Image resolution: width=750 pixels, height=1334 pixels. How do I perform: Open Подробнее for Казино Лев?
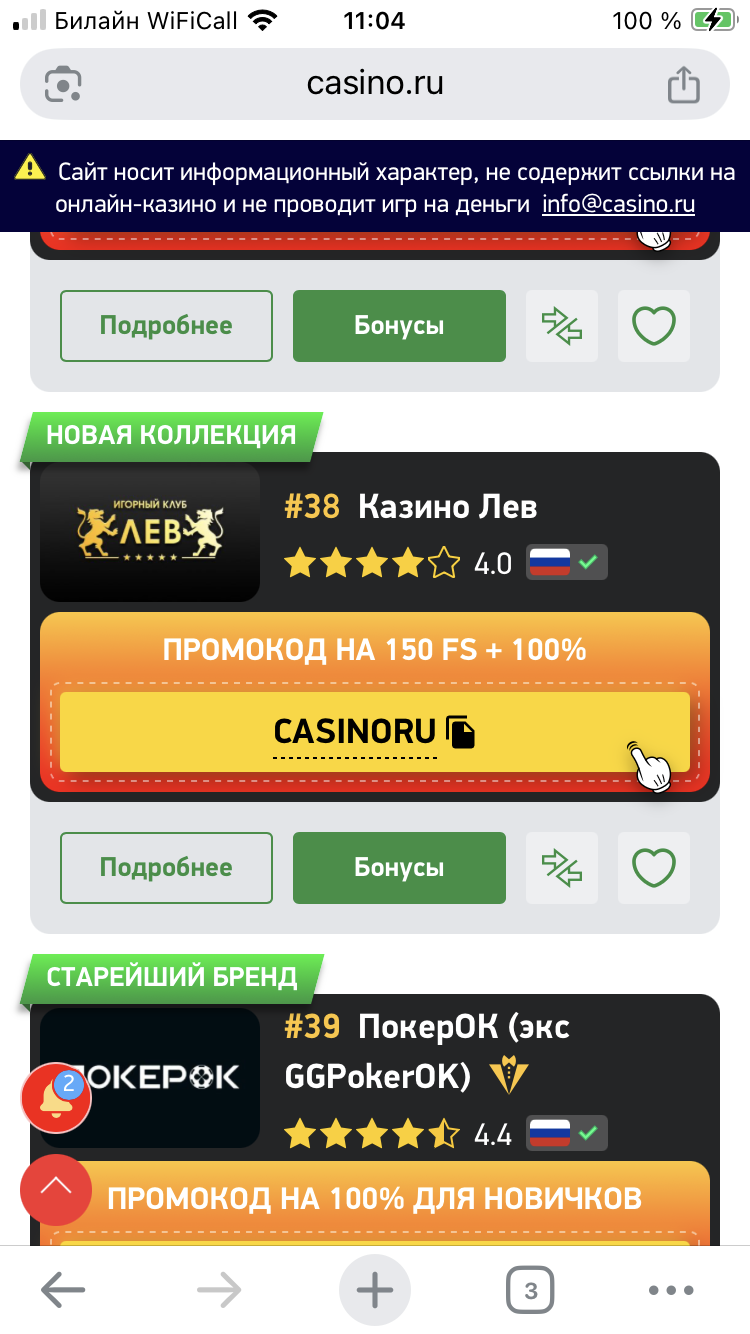(x=166, y=867)
